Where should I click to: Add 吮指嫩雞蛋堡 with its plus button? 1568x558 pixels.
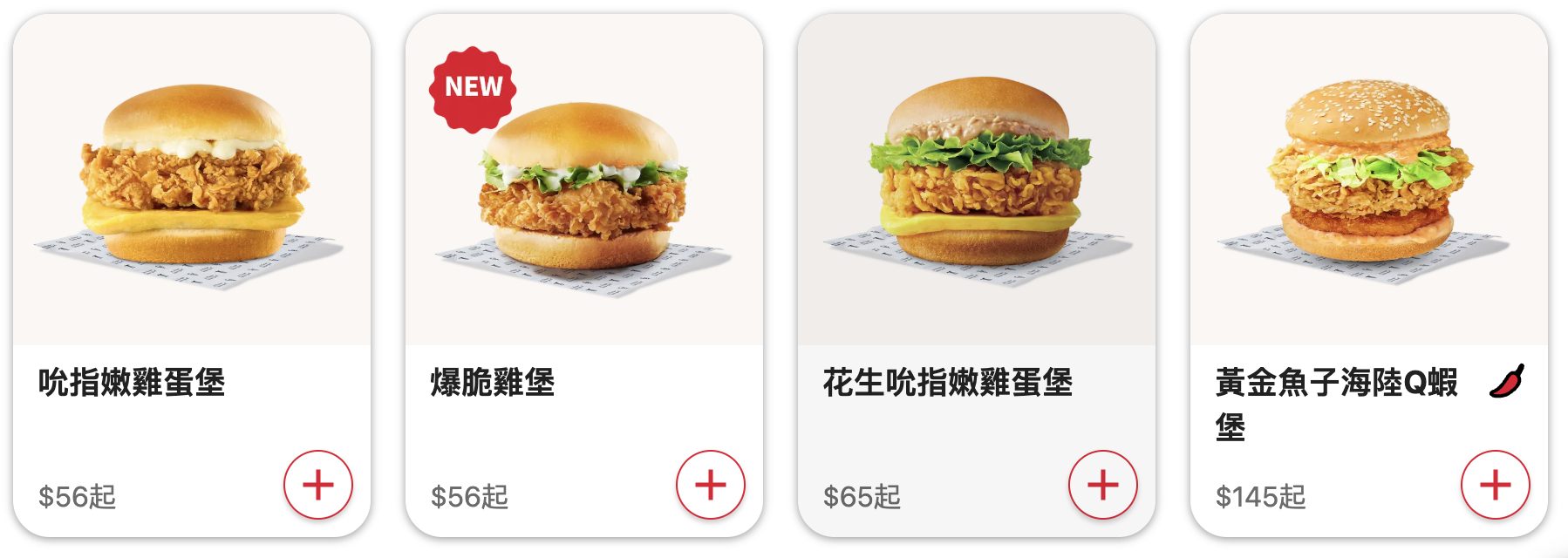pyautogui.click(x=318, y=485)
